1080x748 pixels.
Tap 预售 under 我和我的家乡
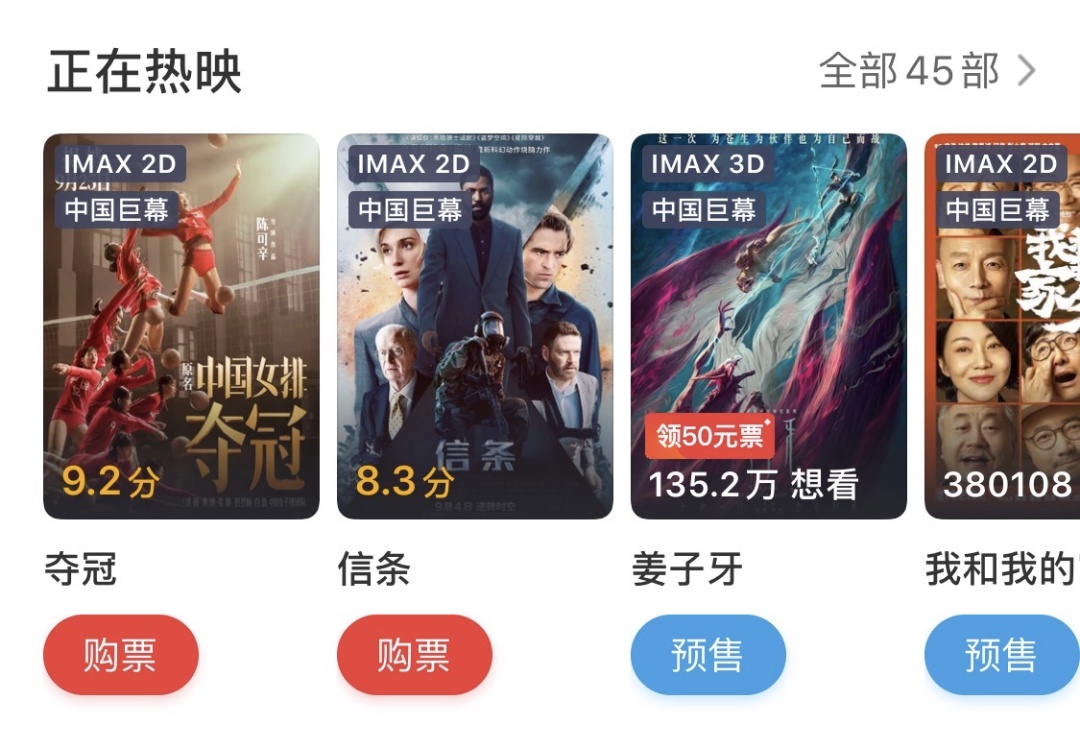click(1002, 655)
